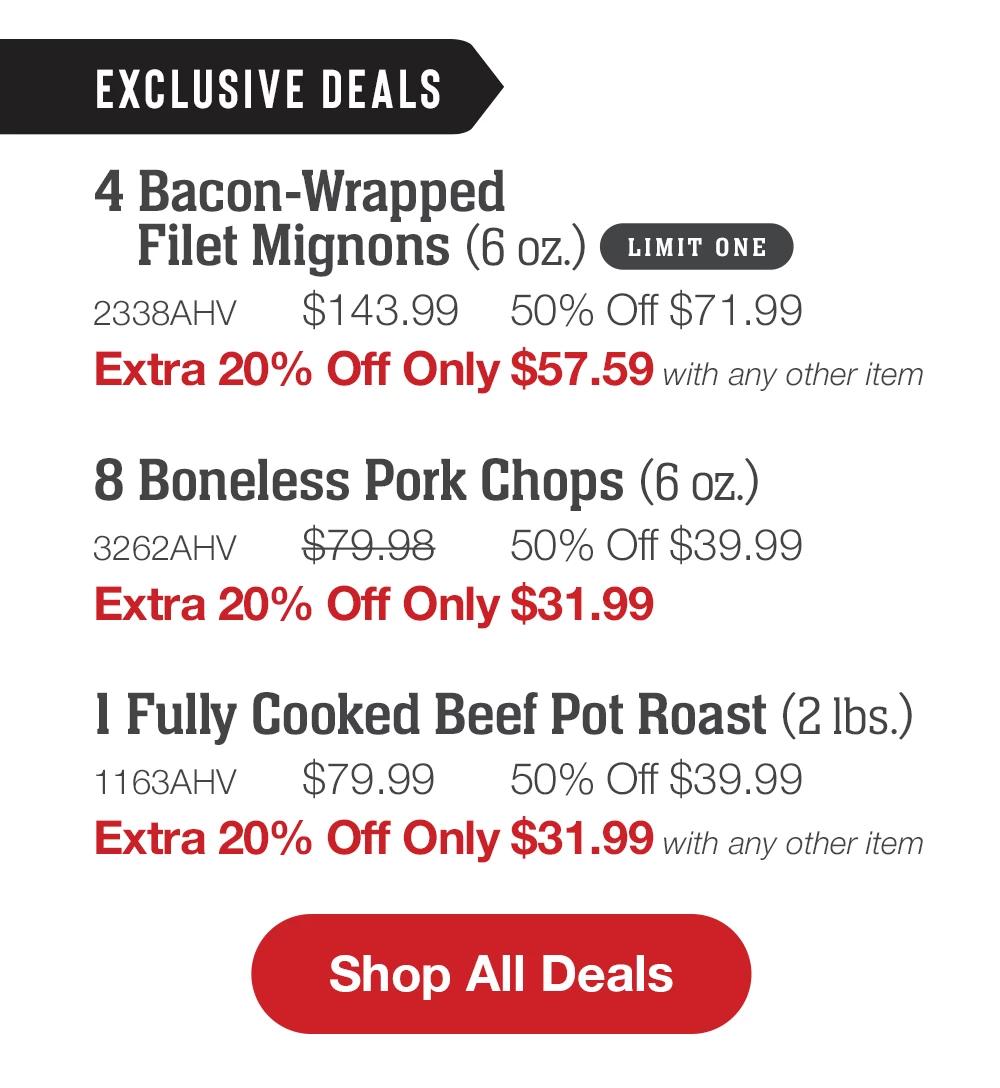The image size is (1000, 1088).
Task: Click the (6 oz.) size label on filet mignons
Action: pyautogui.click(x=528, y=248)
